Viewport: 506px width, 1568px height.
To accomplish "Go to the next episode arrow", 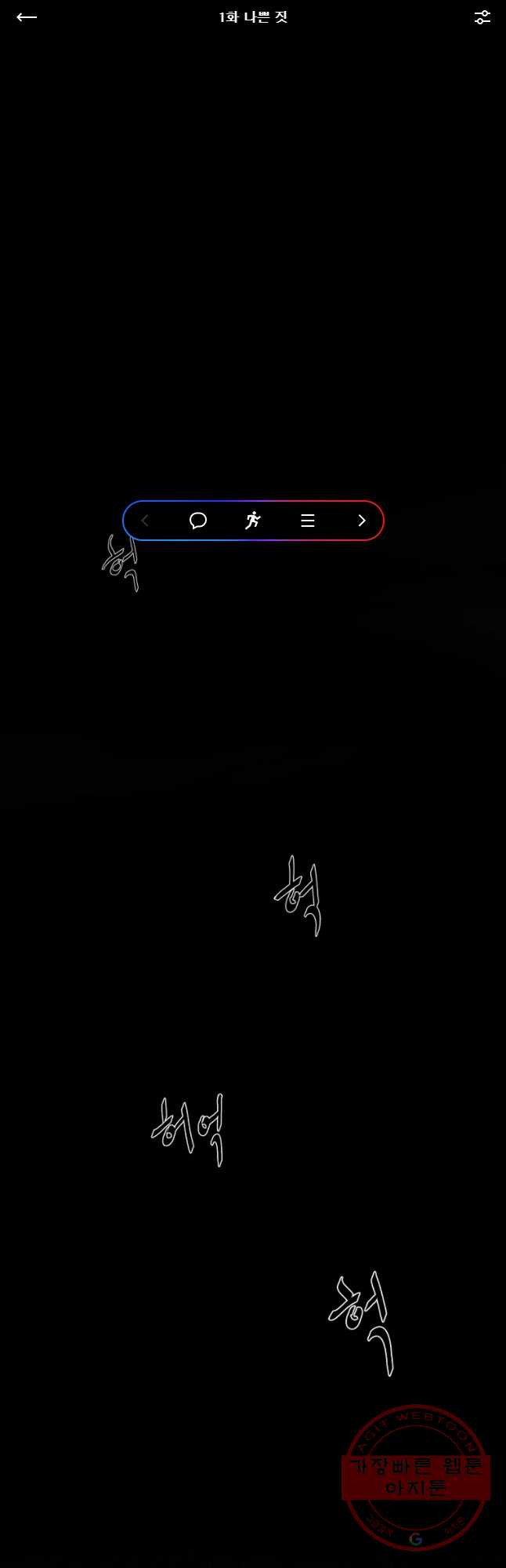I will point(361,521).
